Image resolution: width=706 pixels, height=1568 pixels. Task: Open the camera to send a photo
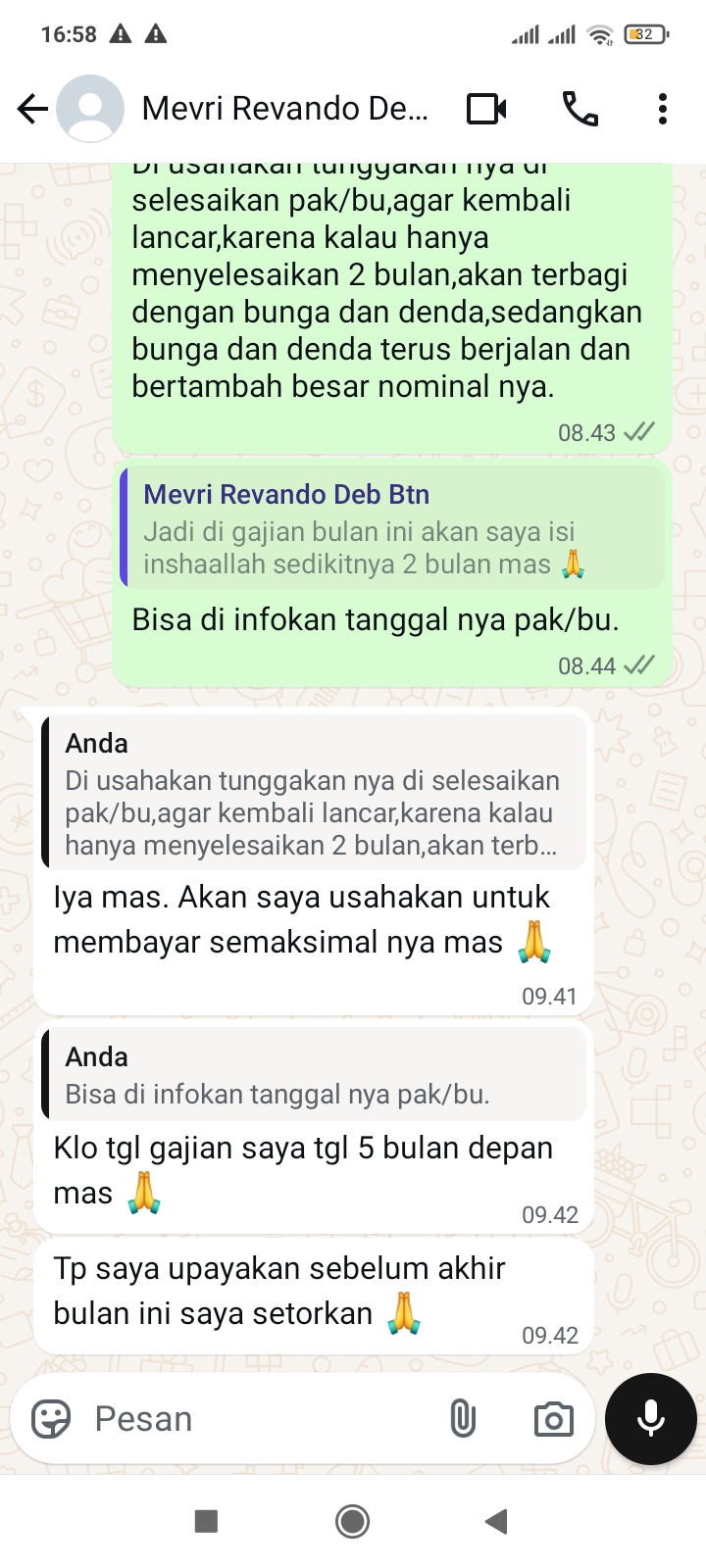point(553,1418)
